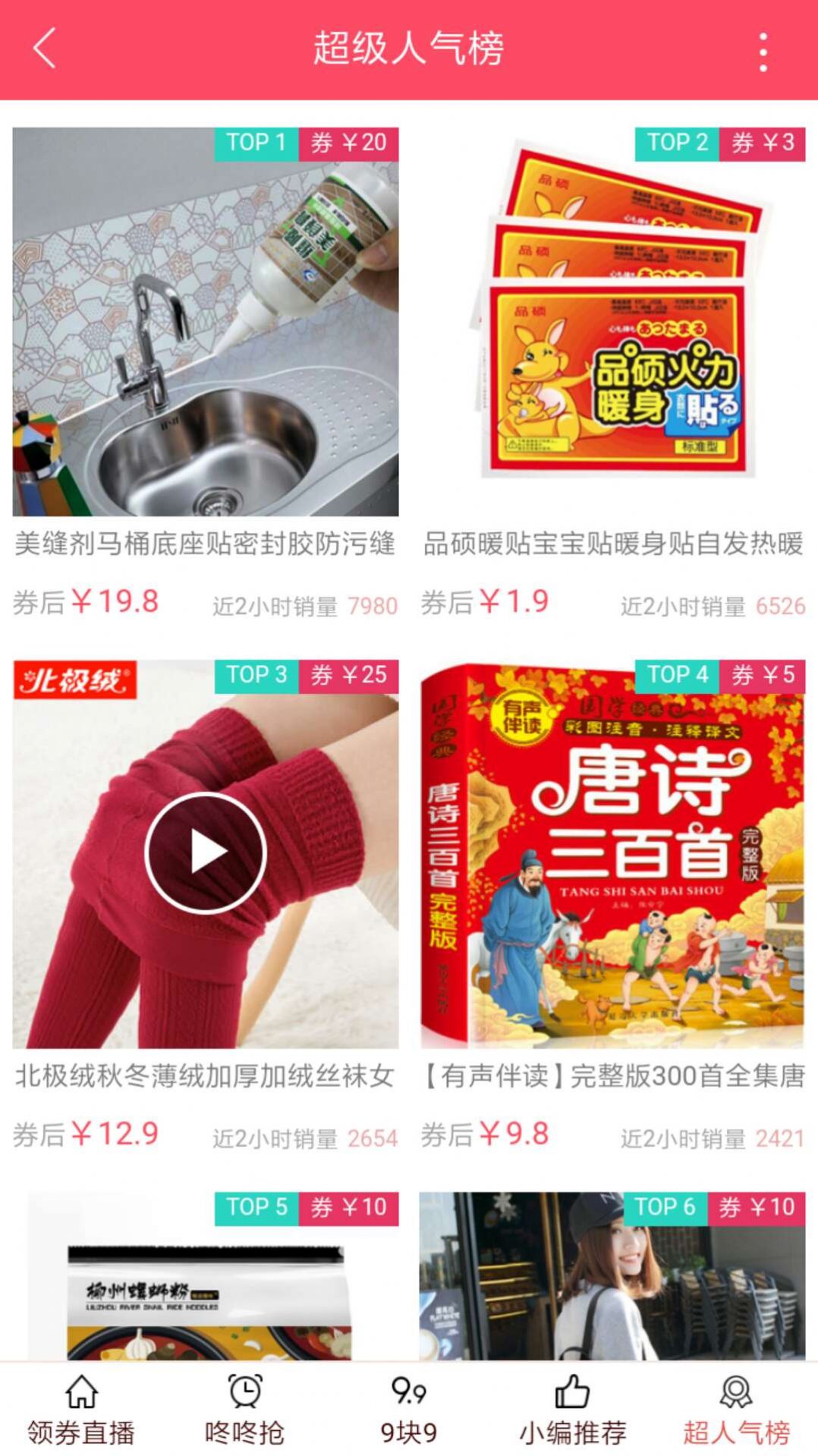818x1456 pixels.
Task: Open the 美缝剂马桶底座 product title link
Action: pos(203,544)
